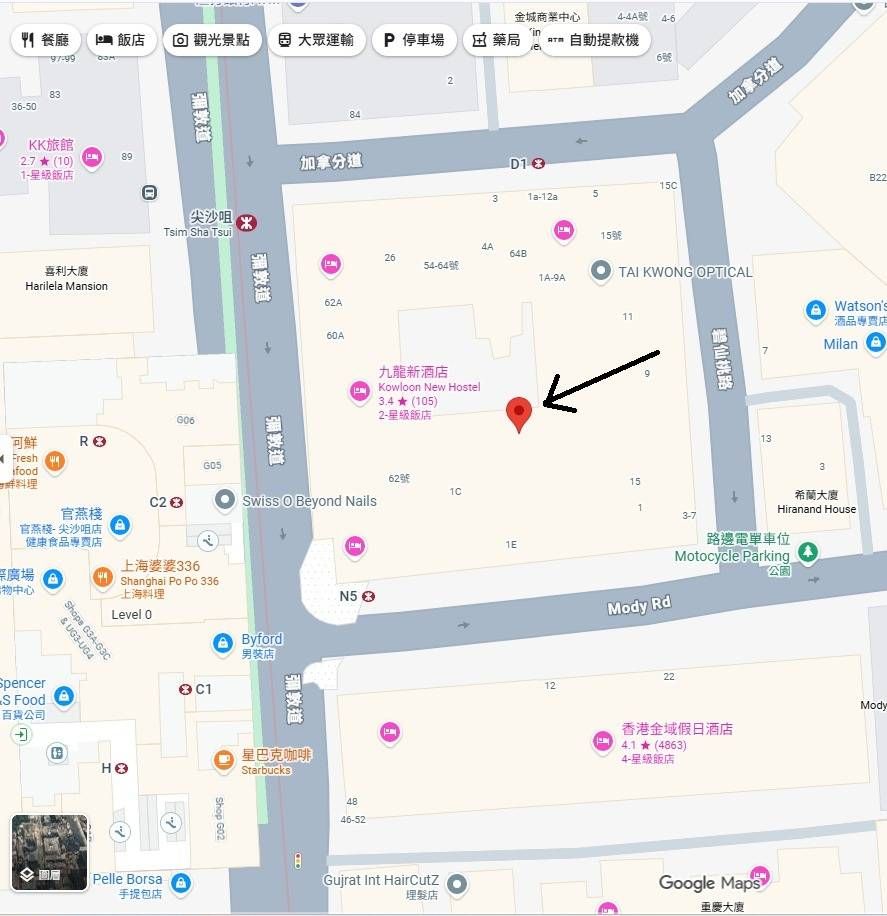Open the 香港金域假日酒店 hotel listing
This screenshot has height=916, width=887.
tap(603, 741)
